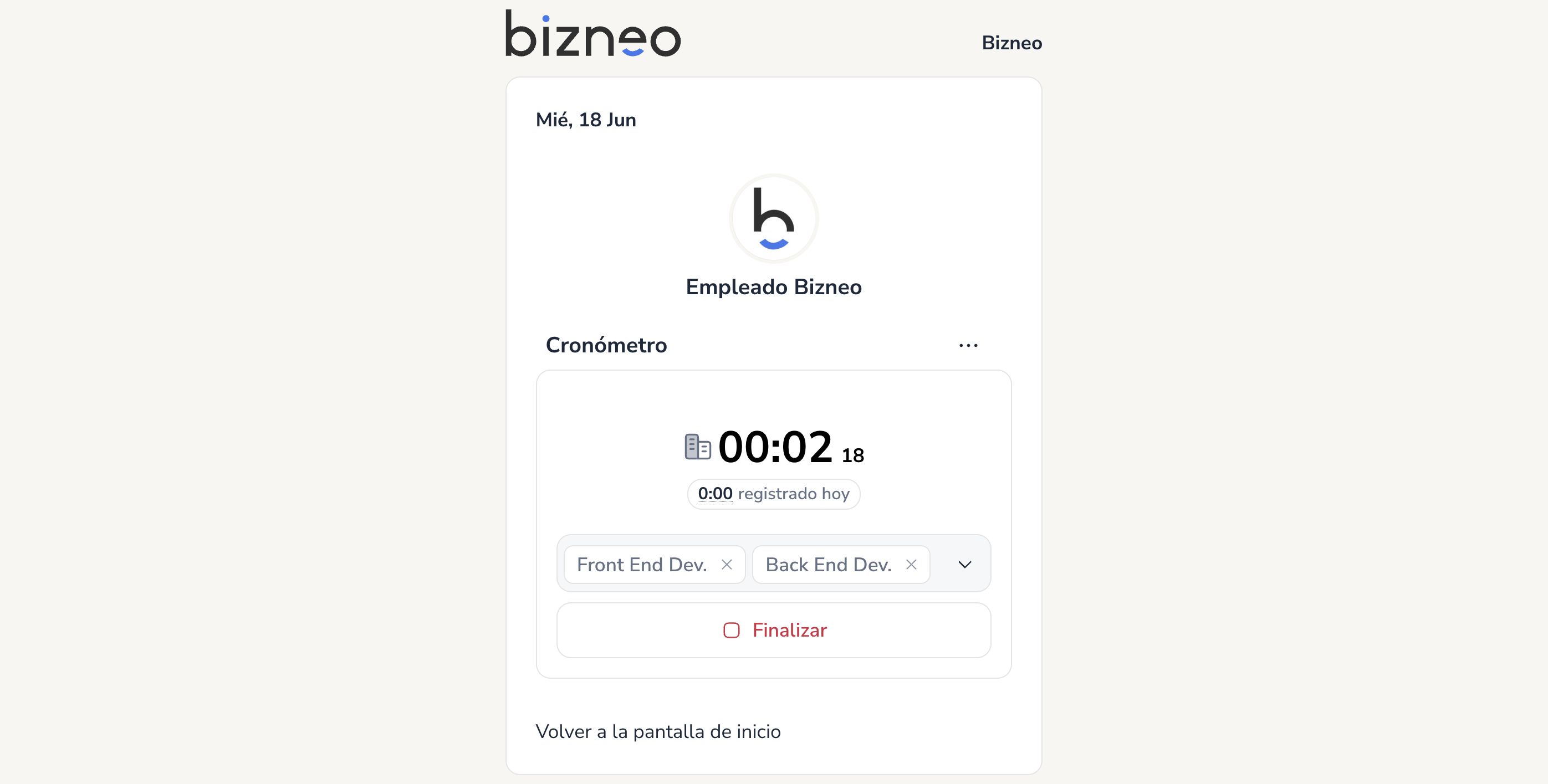Remove the Front End Dev. tag

727,564
